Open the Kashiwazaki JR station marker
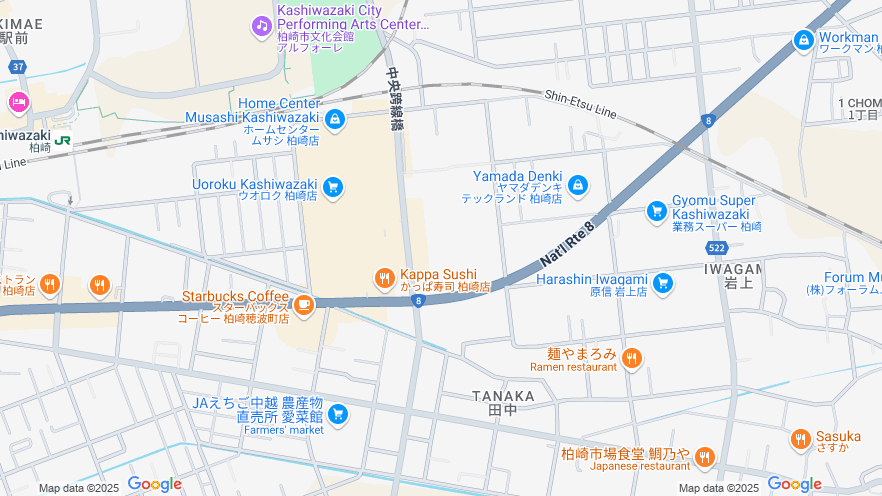The width and height of the screenshot is (882, 496). 63,141
